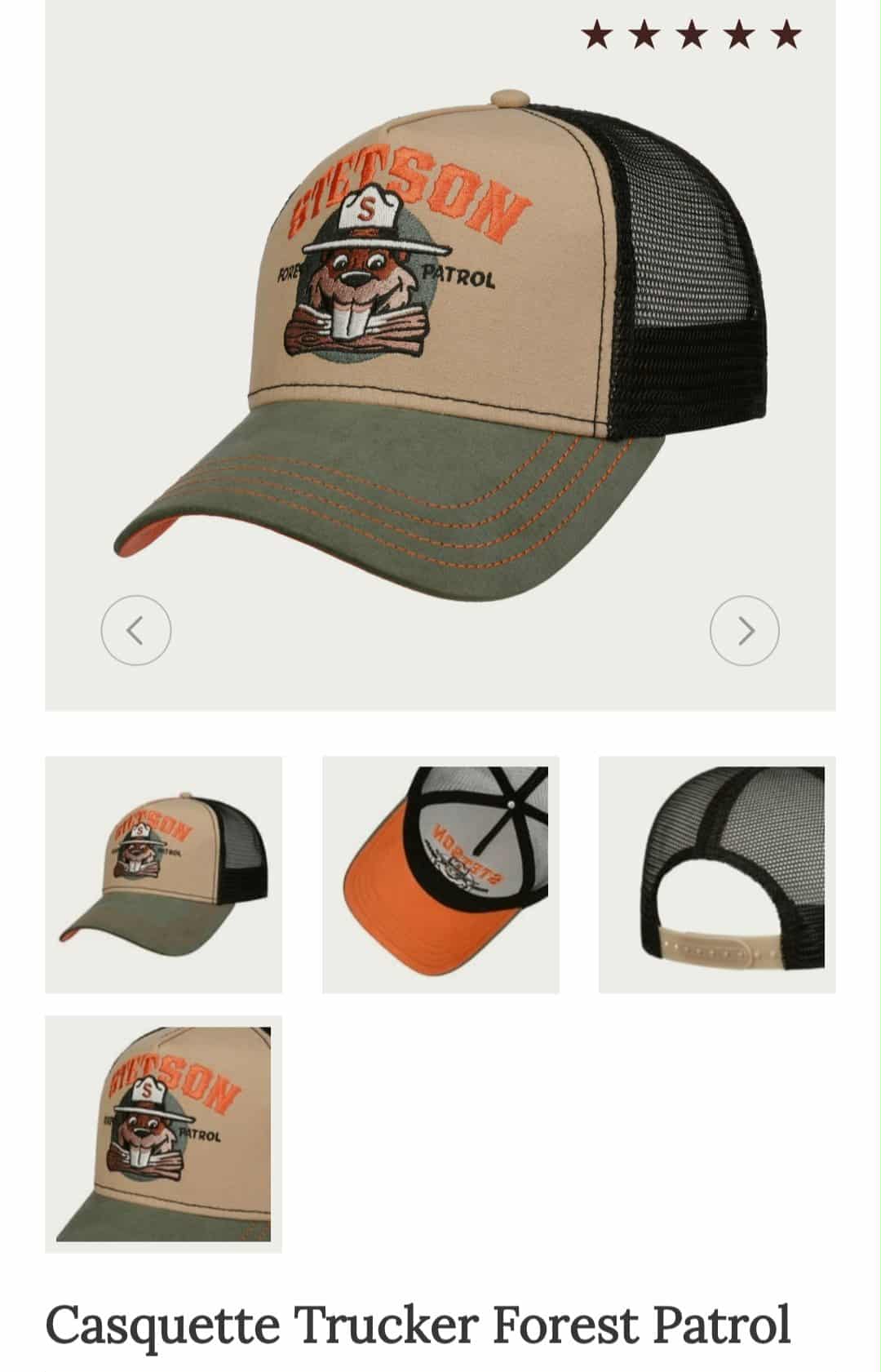This screenshot has height=1372, width=881.
Task: Open the back mesh snapback thumbnail
Action: 717,874
